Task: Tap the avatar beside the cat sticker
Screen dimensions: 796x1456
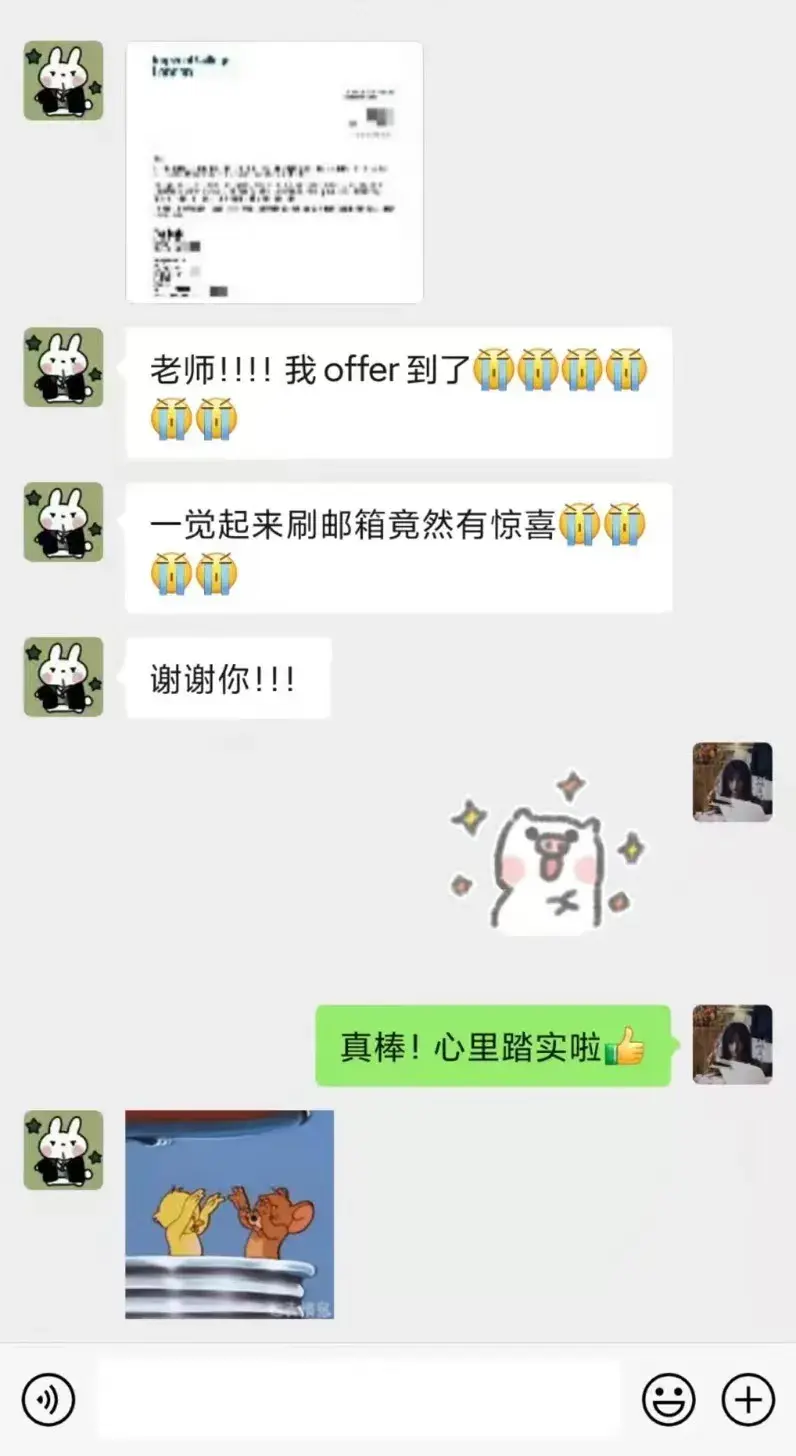Action: (732, 783)
